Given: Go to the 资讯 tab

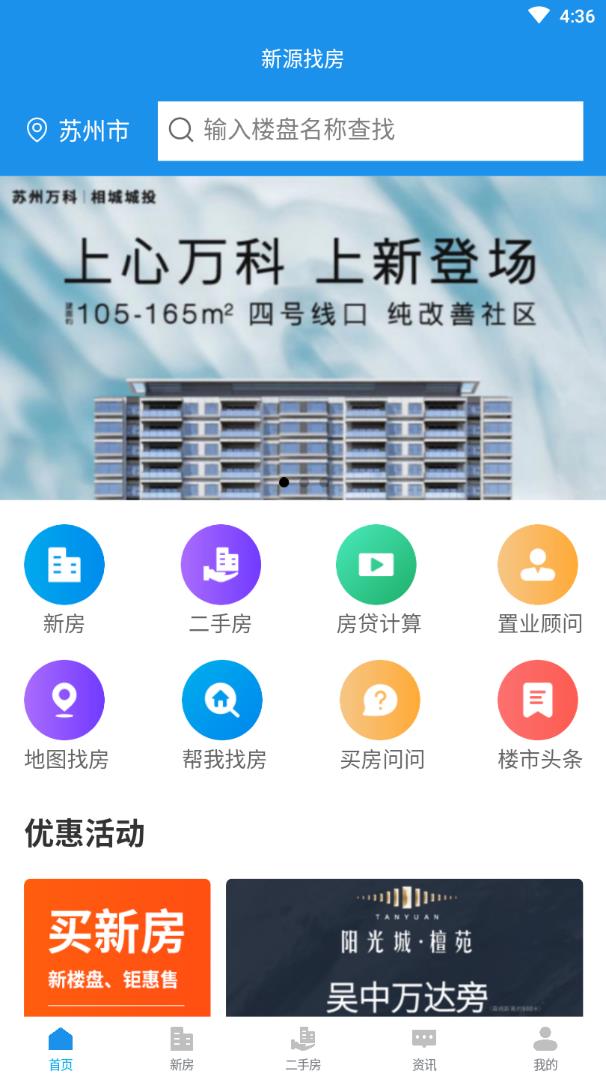Looking at the screenshot, I should (x=424, y=1048).
